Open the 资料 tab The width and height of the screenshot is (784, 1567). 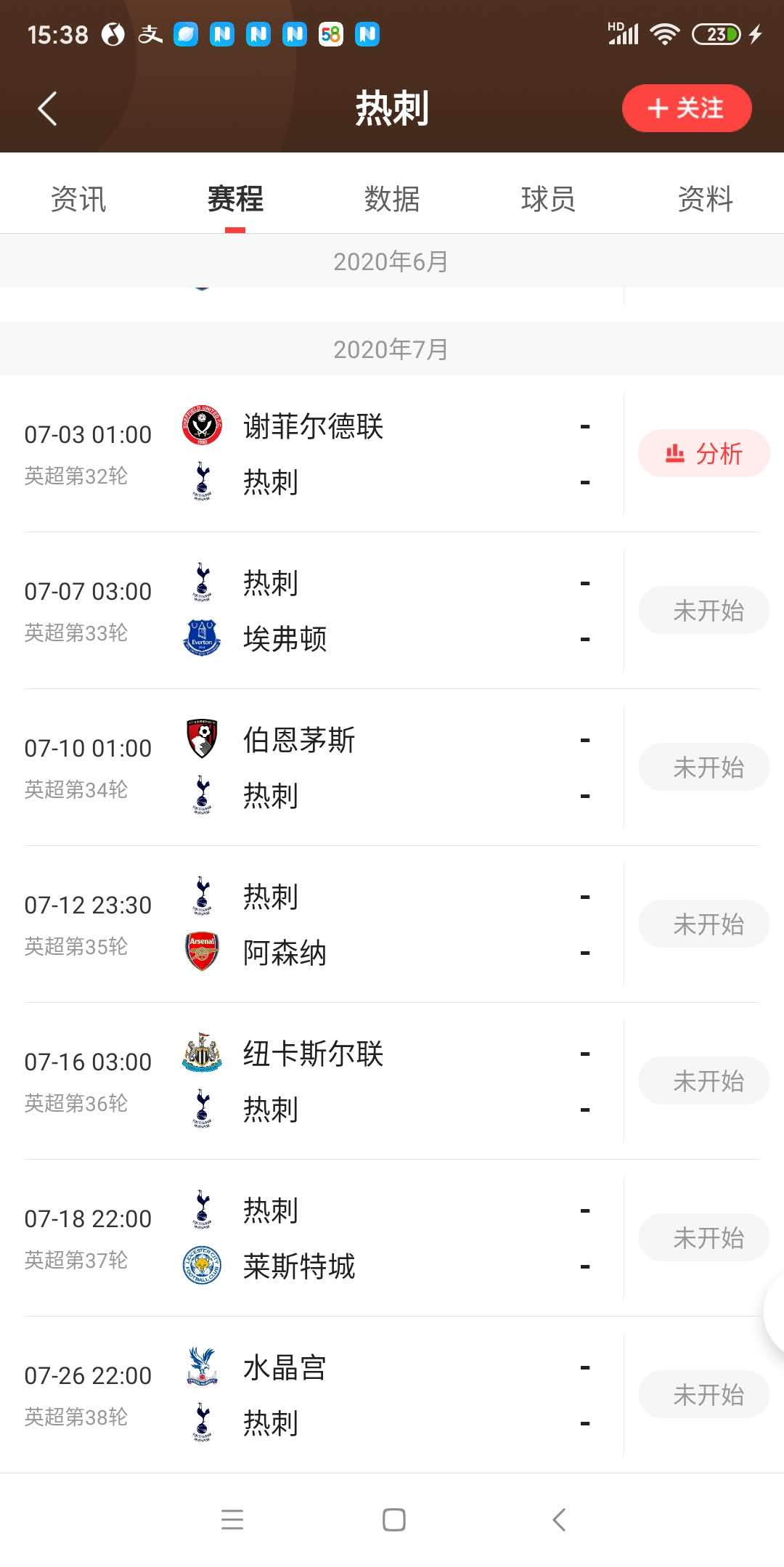[x=705, y=199]
